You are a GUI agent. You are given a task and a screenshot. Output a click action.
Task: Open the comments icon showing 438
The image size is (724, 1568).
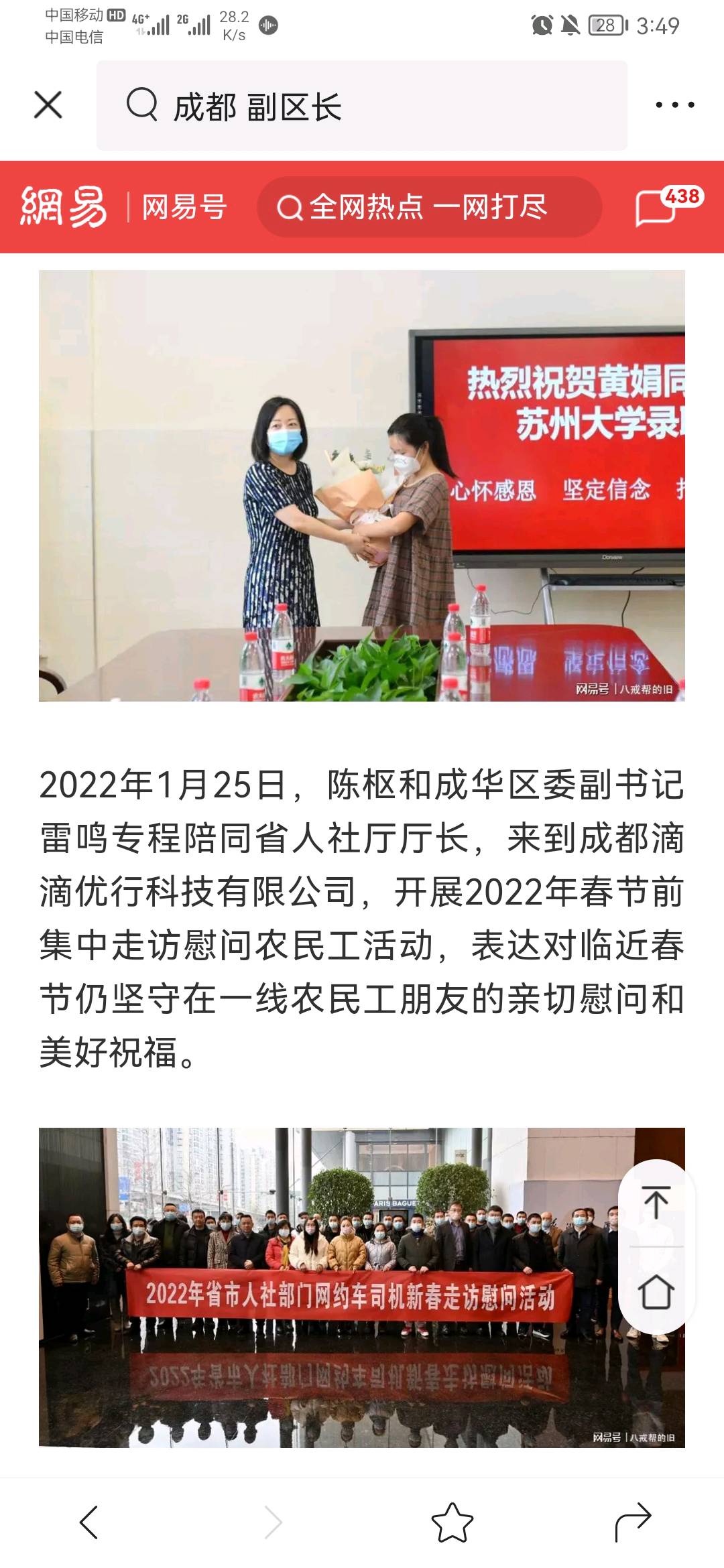point(660,207)
